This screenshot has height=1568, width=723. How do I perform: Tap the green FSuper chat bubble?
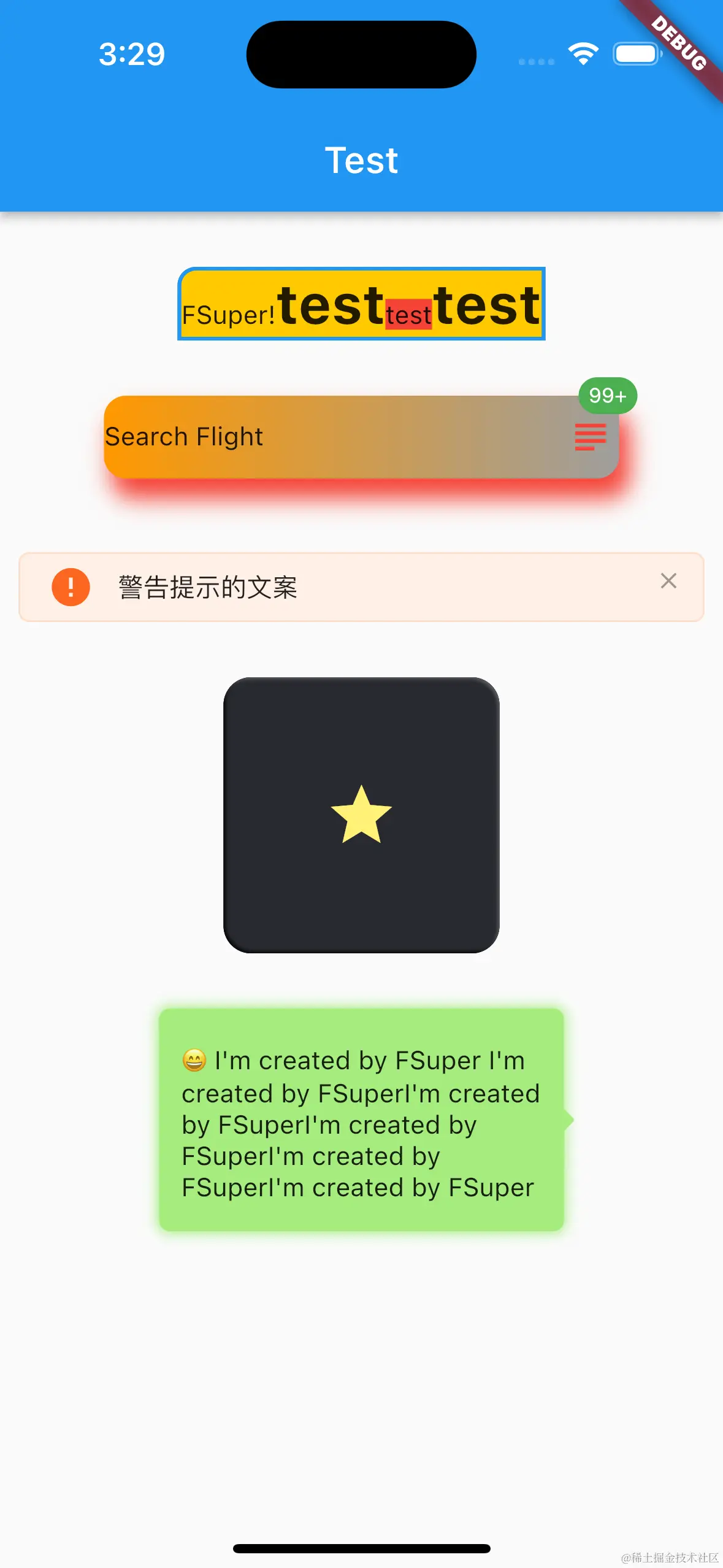[361, 1120]
